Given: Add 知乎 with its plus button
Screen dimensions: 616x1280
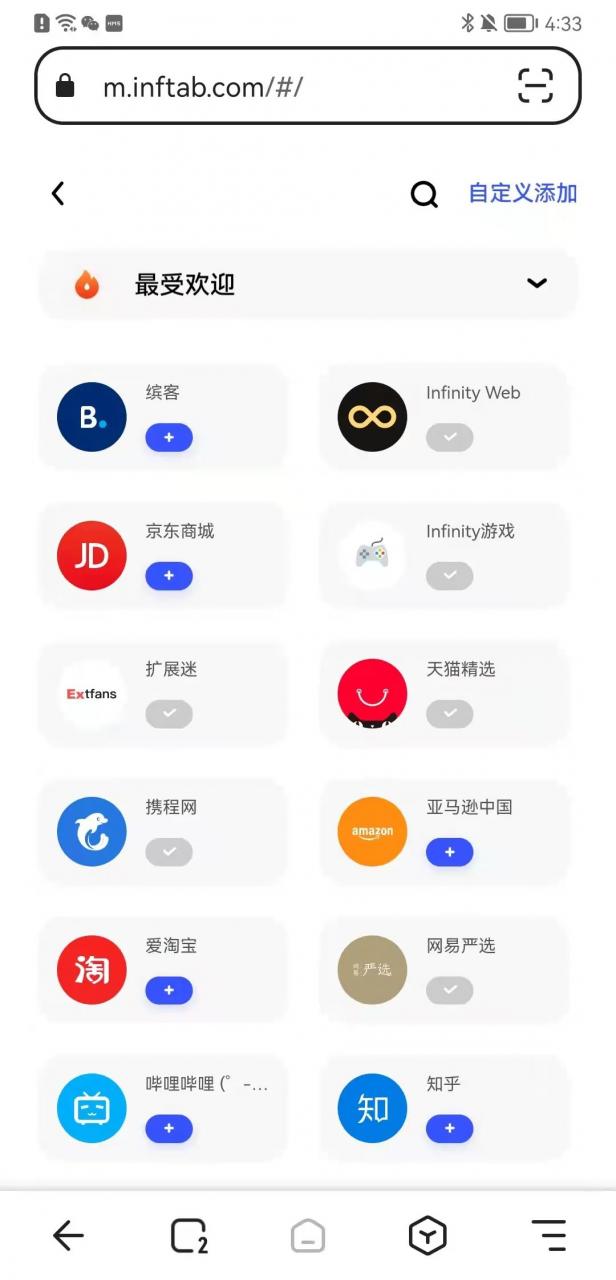Looking at the screenshot, I should pyautogui.click(x=450, y=1128).
